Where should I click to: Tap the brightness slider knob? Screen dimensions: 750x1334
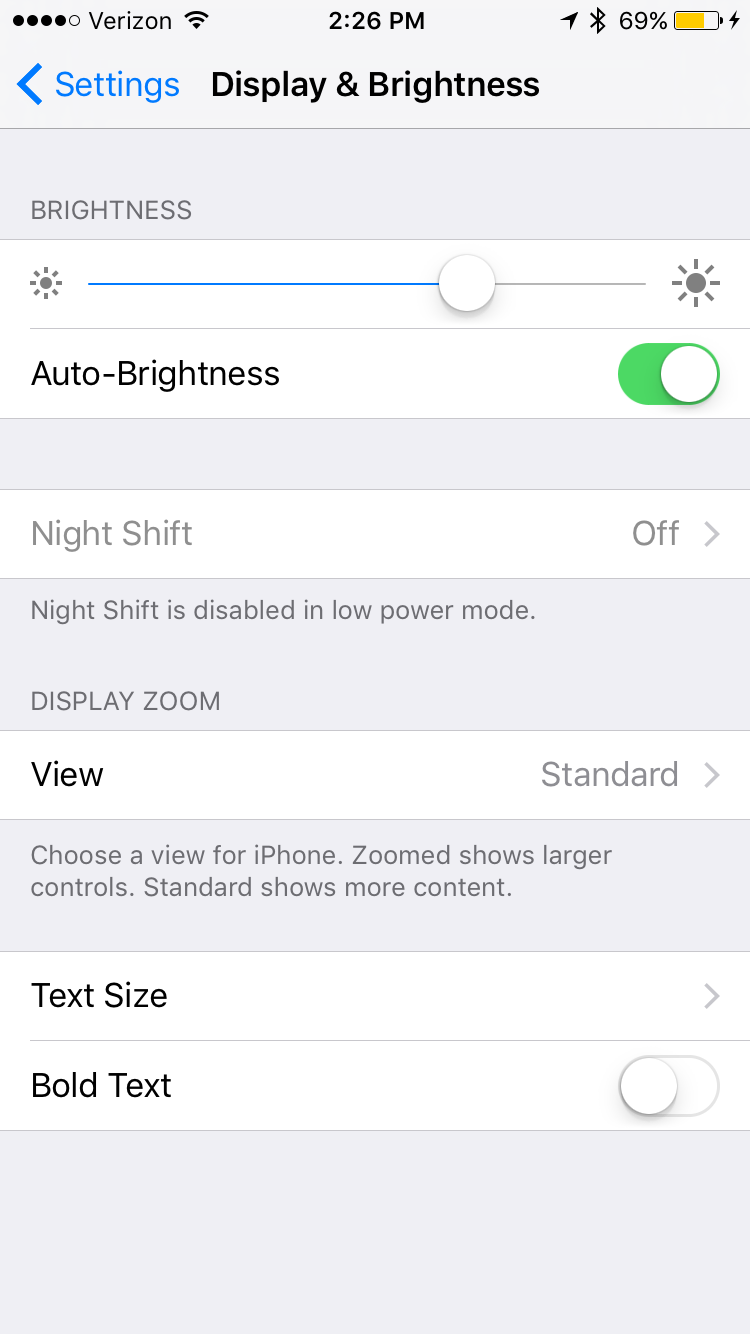point(467,284)
